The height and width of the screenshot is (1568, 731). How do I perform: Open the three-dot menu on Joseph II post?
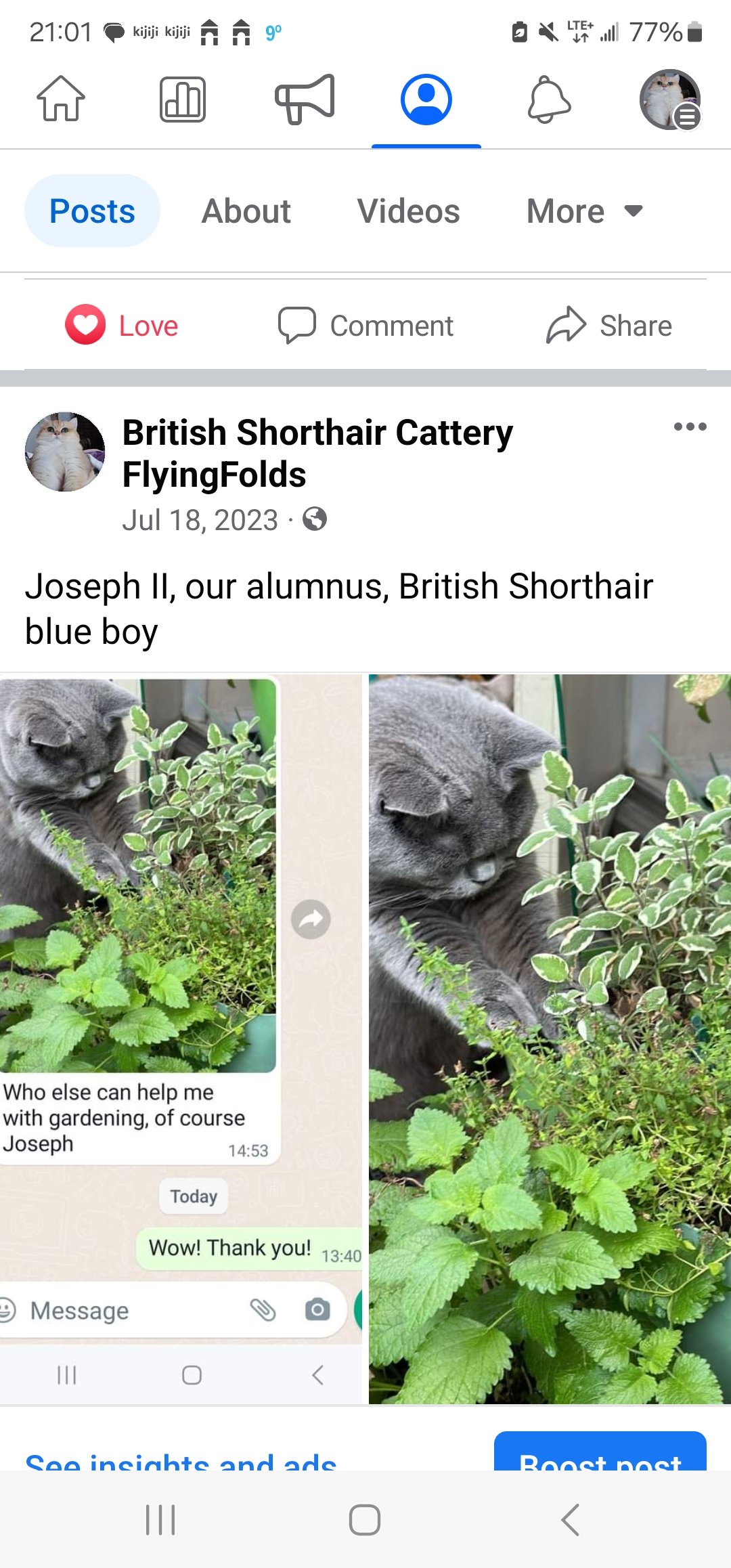click(x=690, y=427)
